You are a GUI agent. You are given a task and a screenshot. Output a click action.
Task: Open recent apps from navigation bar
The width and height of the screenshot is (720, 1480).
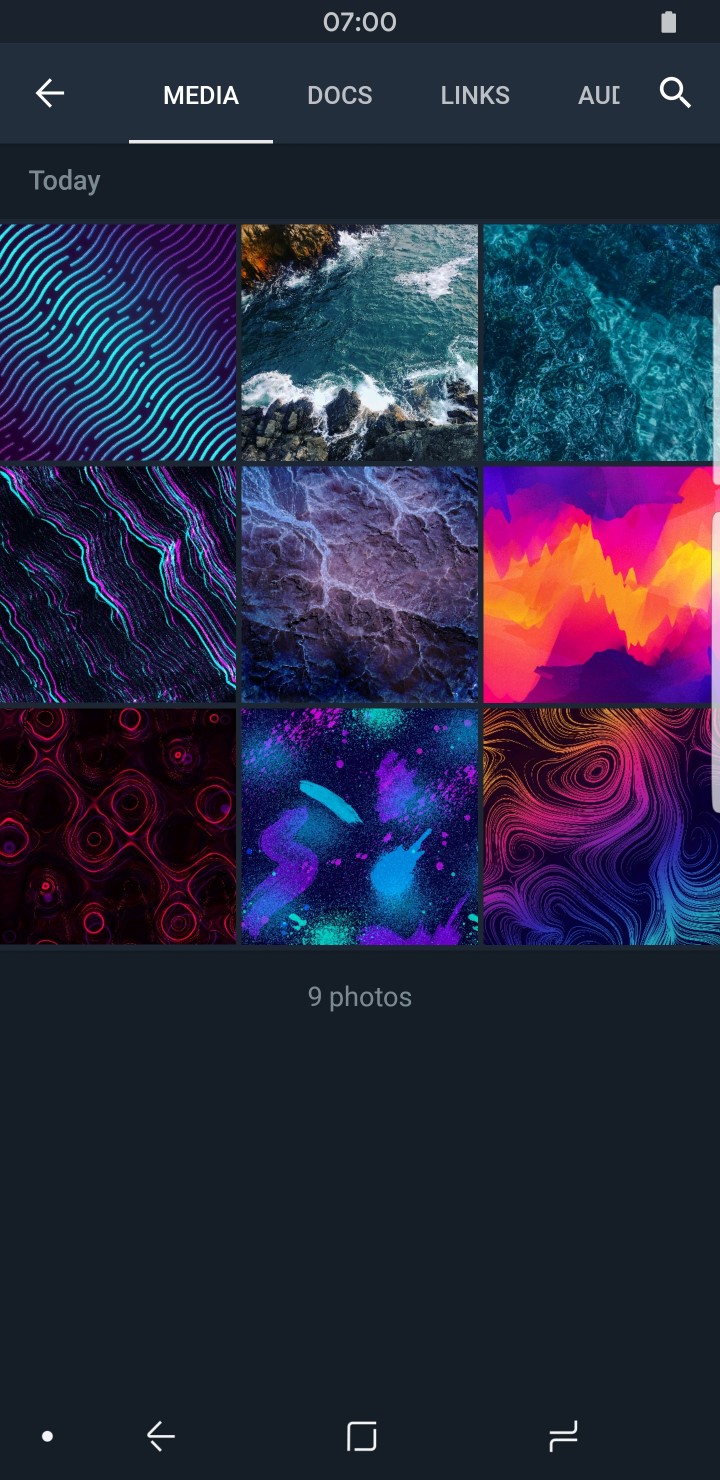(x=563, y=1437)
